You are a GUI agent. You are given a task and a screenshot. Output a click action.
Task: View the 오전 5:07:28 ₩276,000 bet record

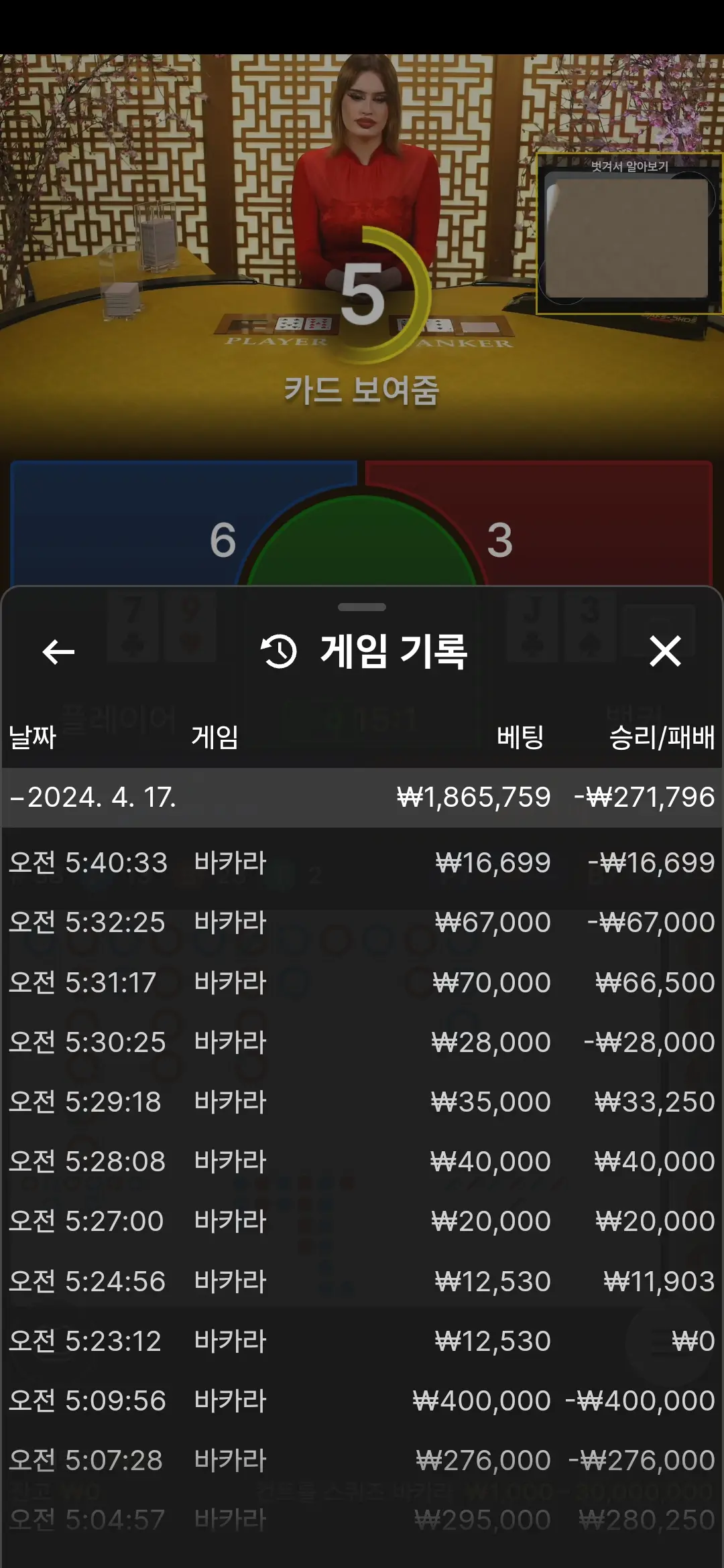[362, 1460]
